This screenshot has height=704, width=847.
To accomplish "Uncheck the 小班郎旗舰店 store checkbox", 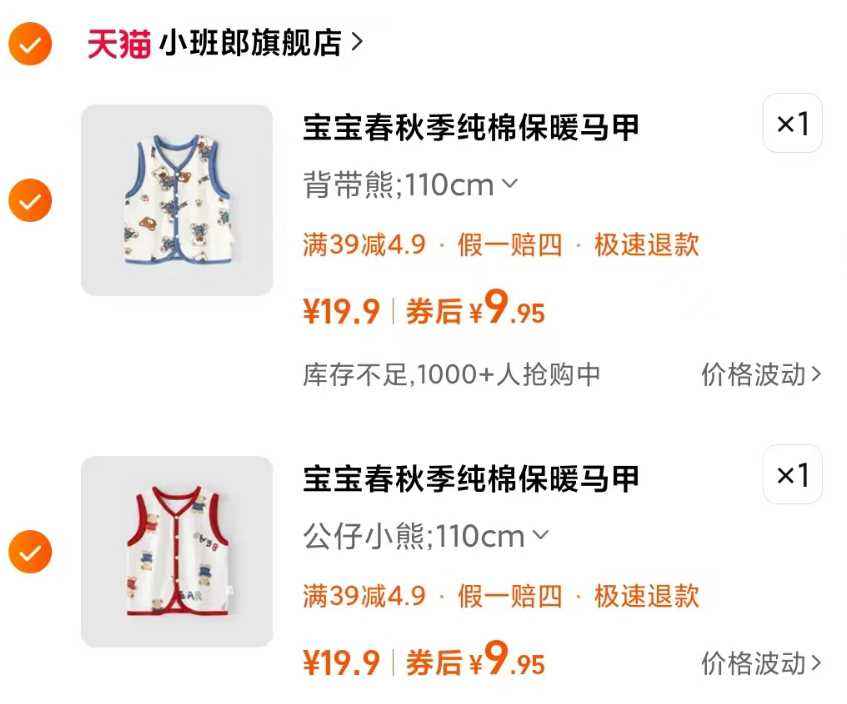I will pos(30,44).
